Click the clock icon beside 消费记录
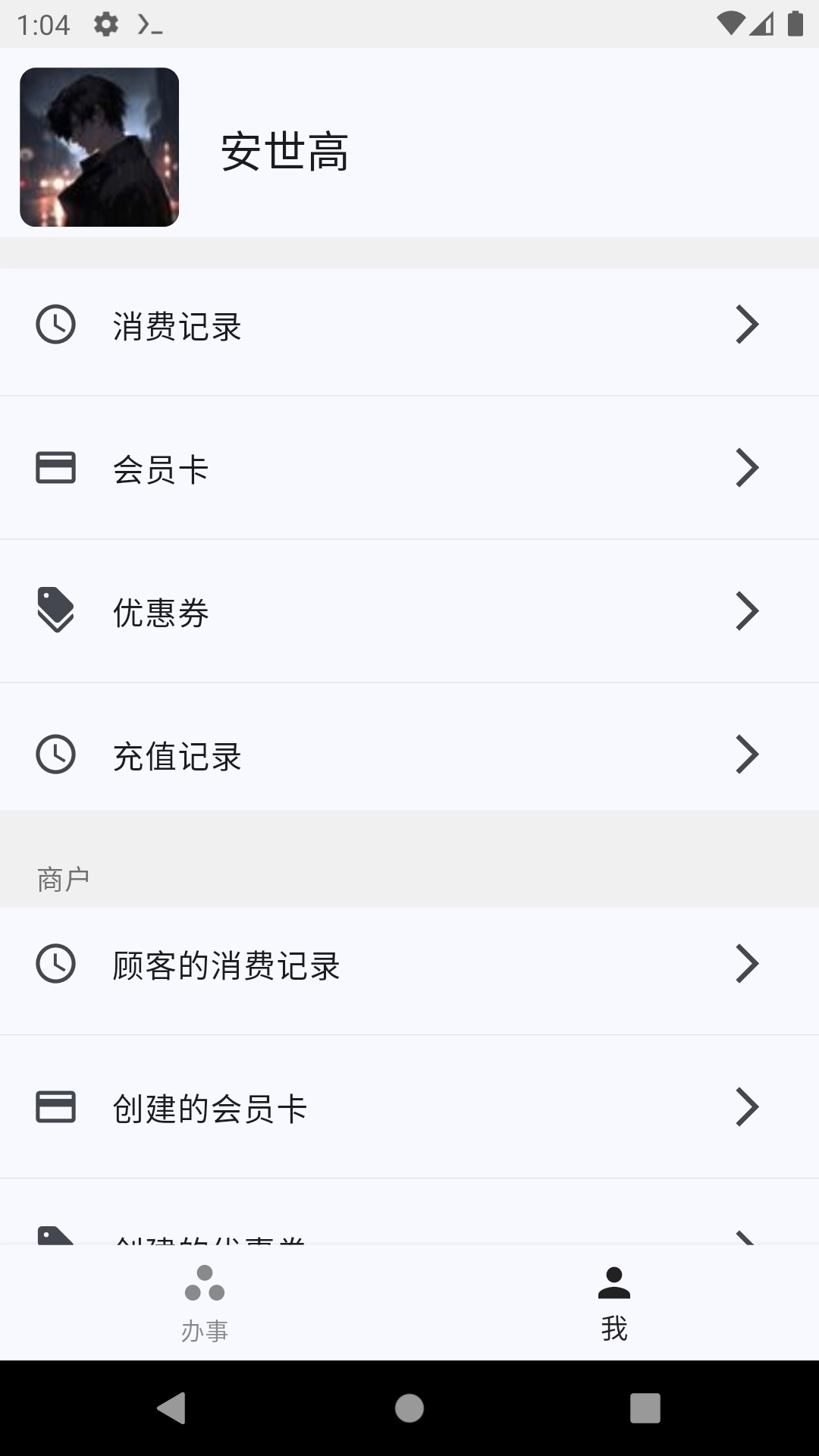The height and width of the screenshot is (1456, 819). pyautogui.click(x=54, y=325)
